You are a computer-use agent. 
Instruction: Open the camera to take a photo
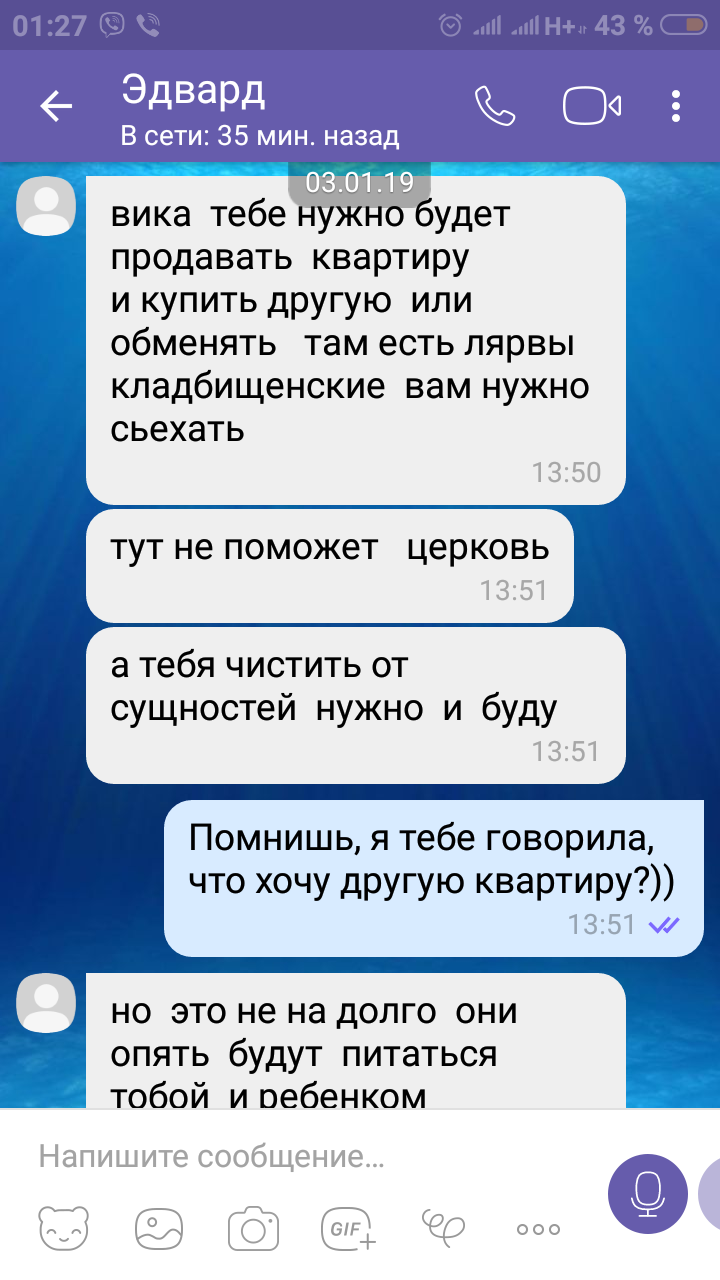tap(253, 1229)
